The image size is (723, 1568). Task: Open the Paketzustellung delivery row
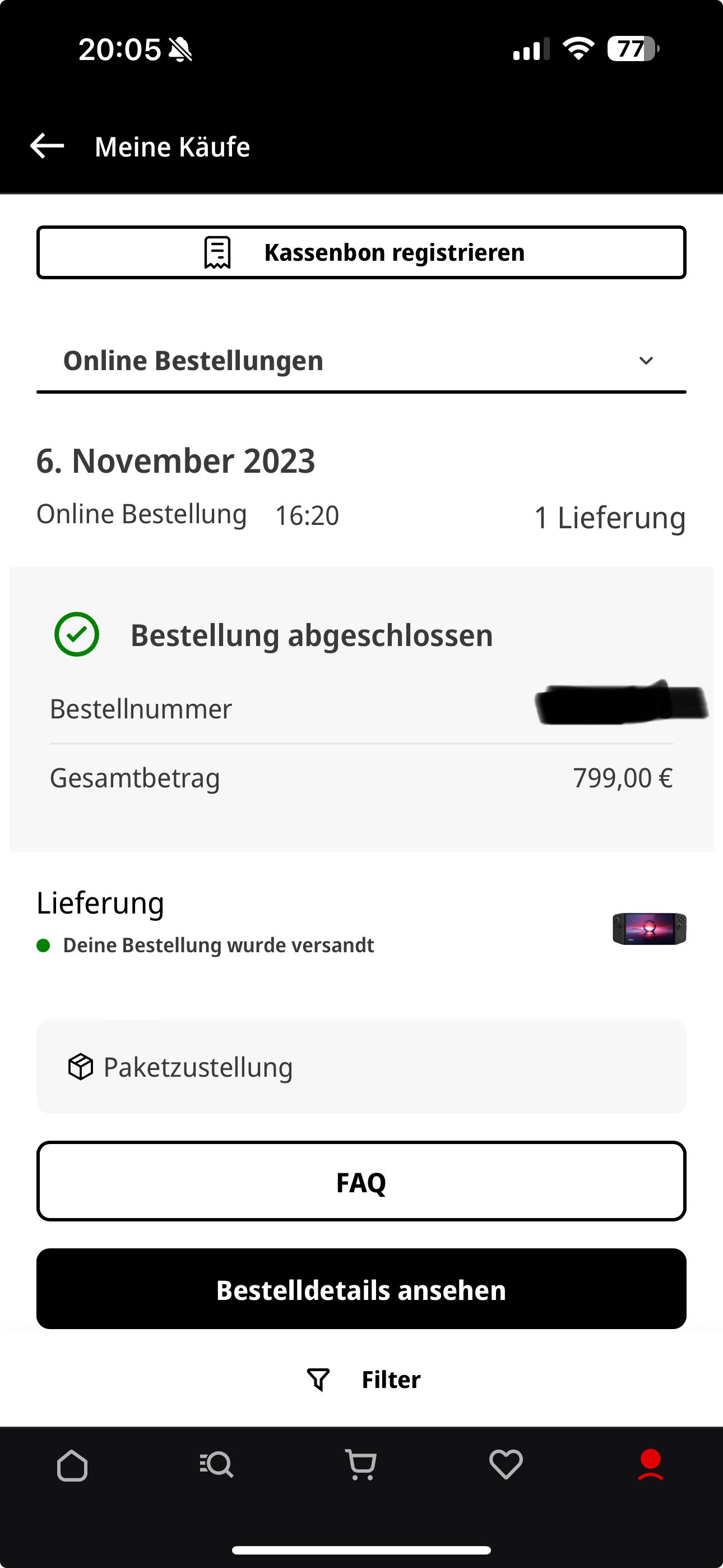(x=361, y=1067)
